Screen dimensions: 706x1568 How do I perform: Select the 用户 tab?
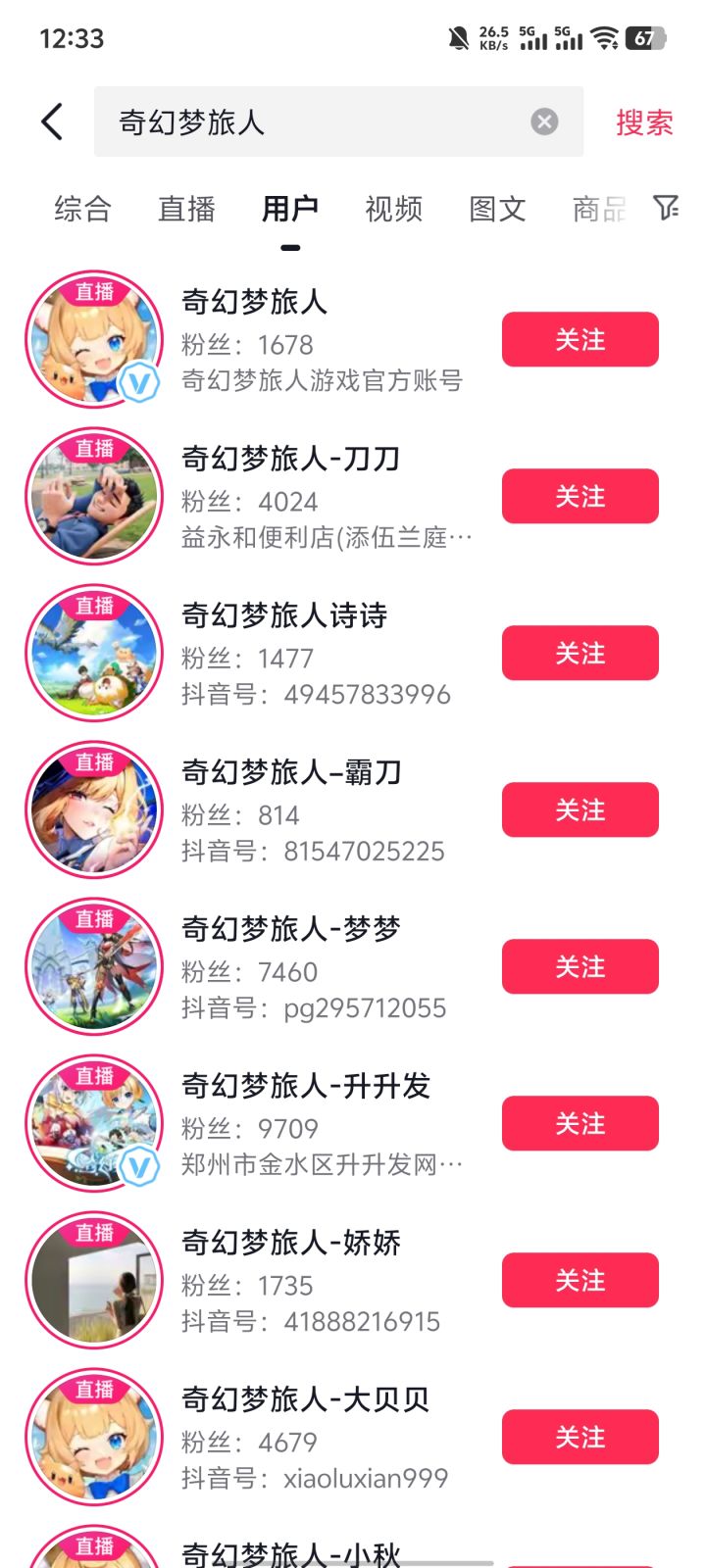(x=290, y=209)
